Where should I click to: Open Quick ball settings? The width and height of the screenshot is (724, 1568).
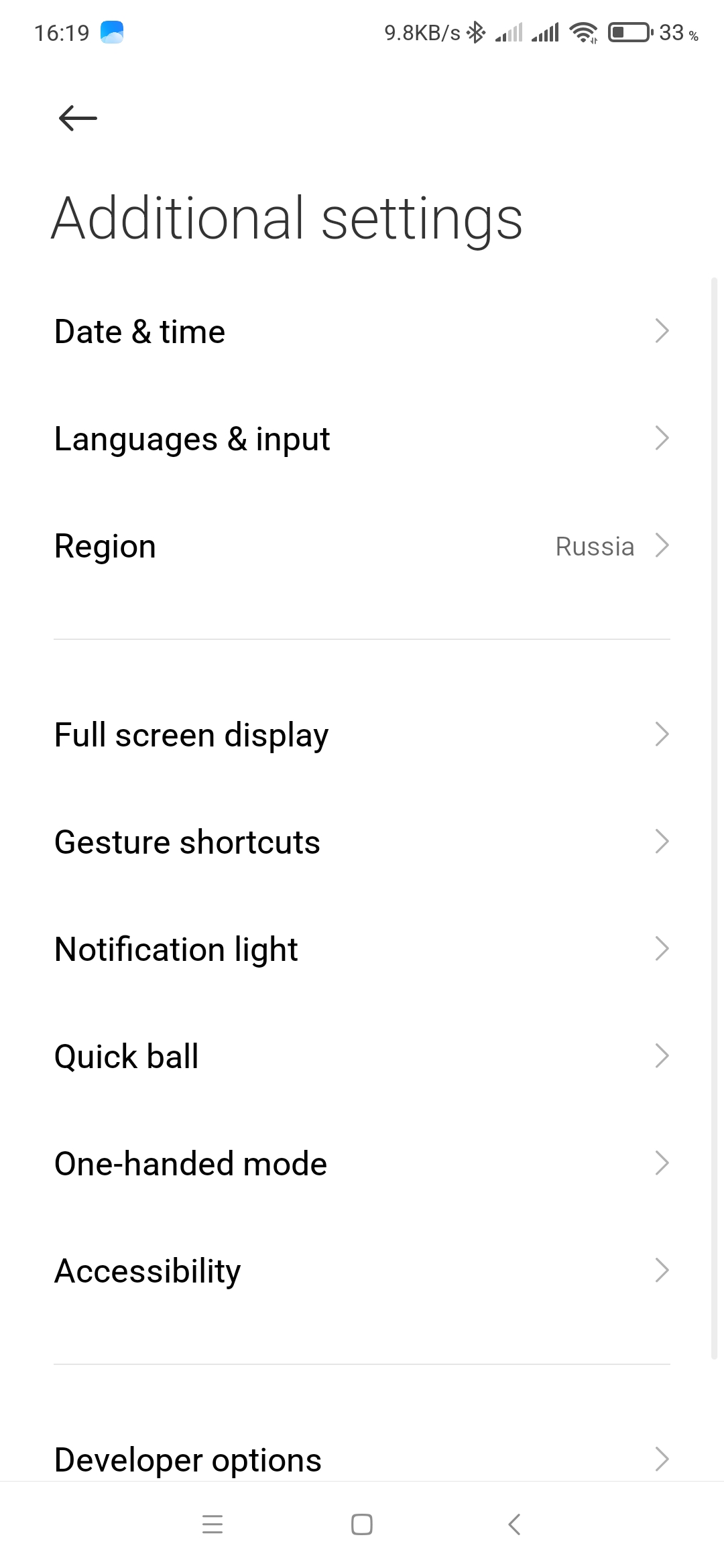pyautogui.click(x=362, y=1056)
